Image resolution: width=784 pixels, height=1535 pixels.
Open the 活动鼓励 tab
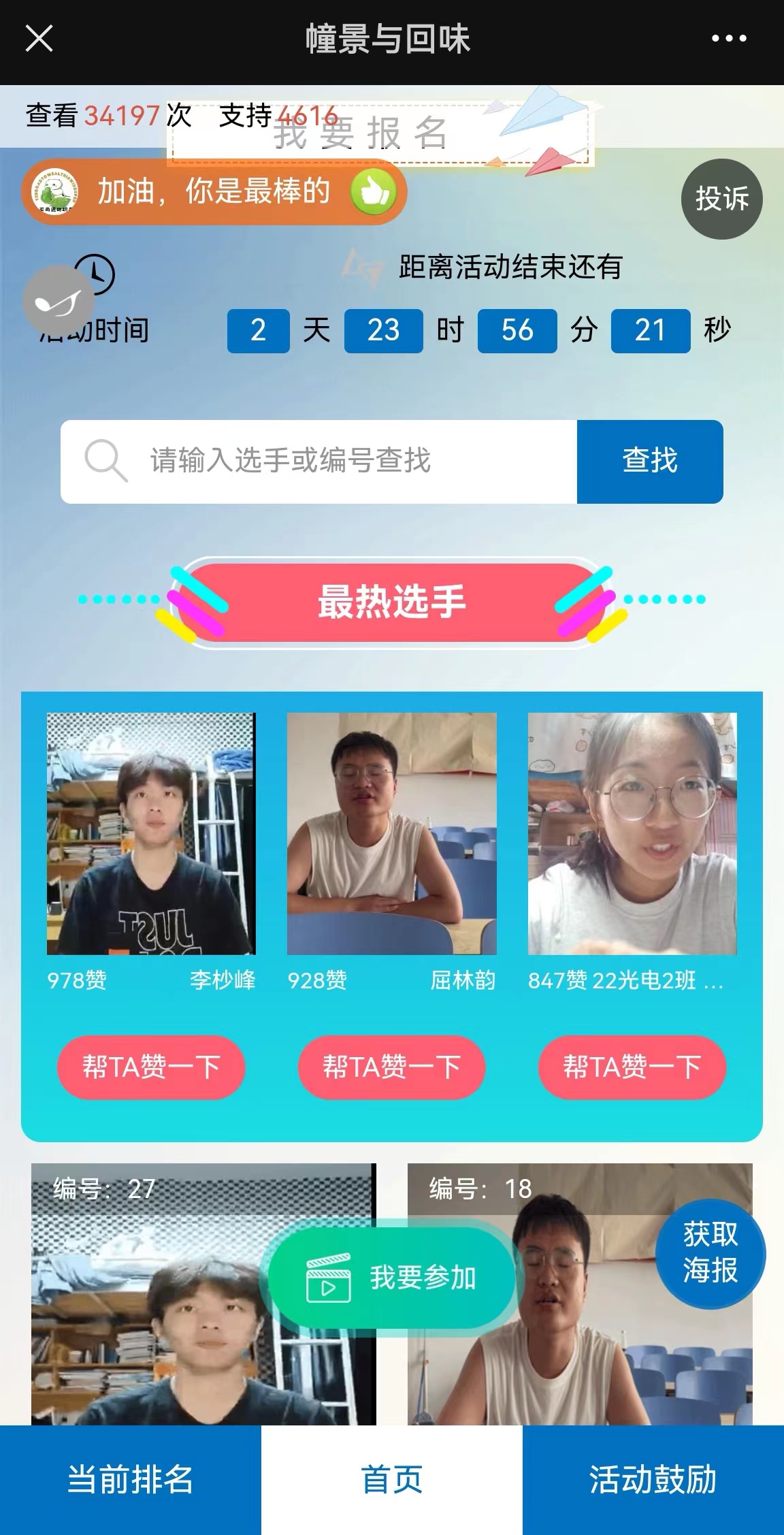tap(653, 1479)
